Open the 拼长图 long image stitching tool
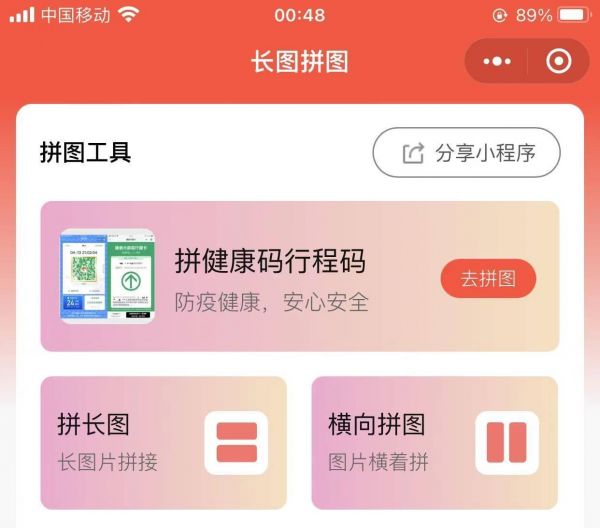This screenshot has height=528, width=600. coord(163,442)
